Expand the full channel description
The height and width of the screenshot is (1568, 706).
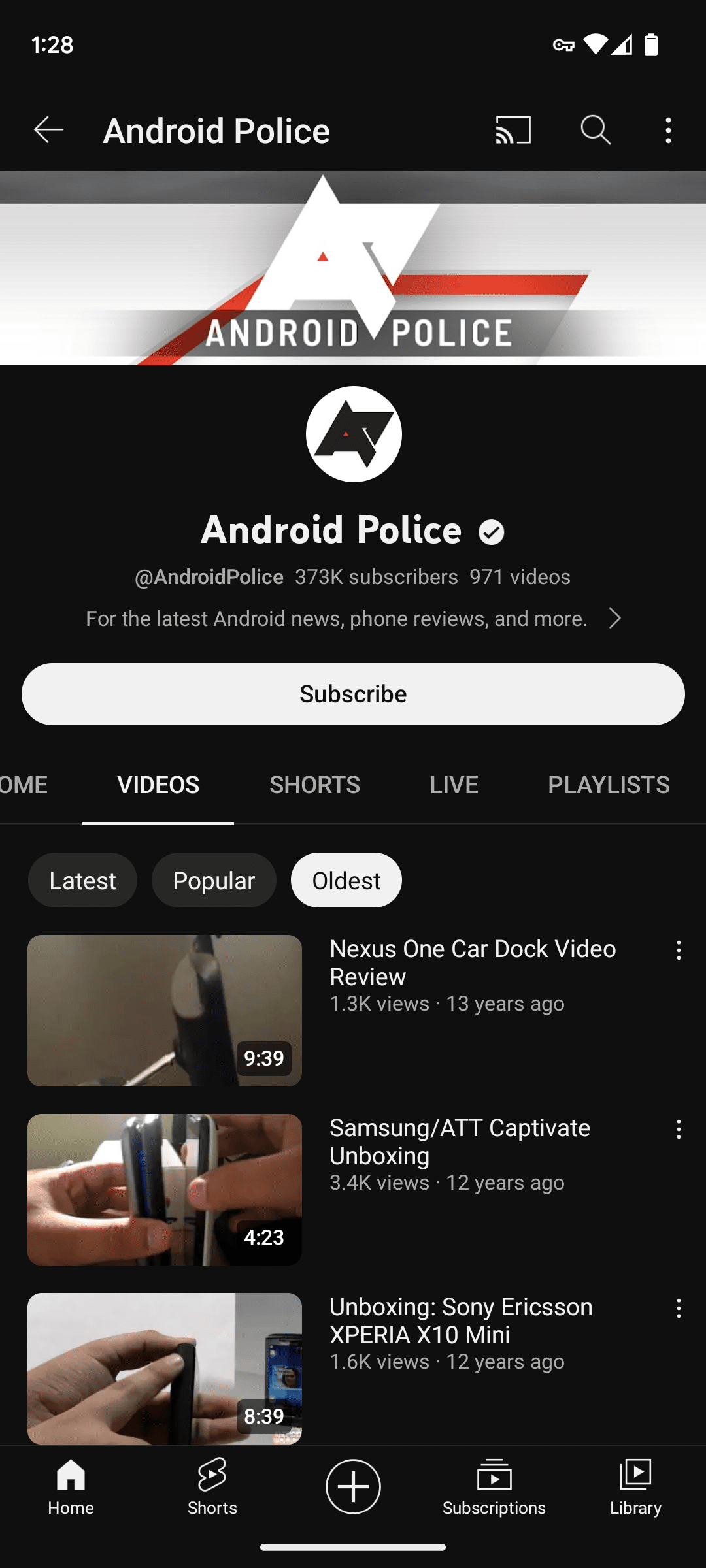[x=614, y=618]
